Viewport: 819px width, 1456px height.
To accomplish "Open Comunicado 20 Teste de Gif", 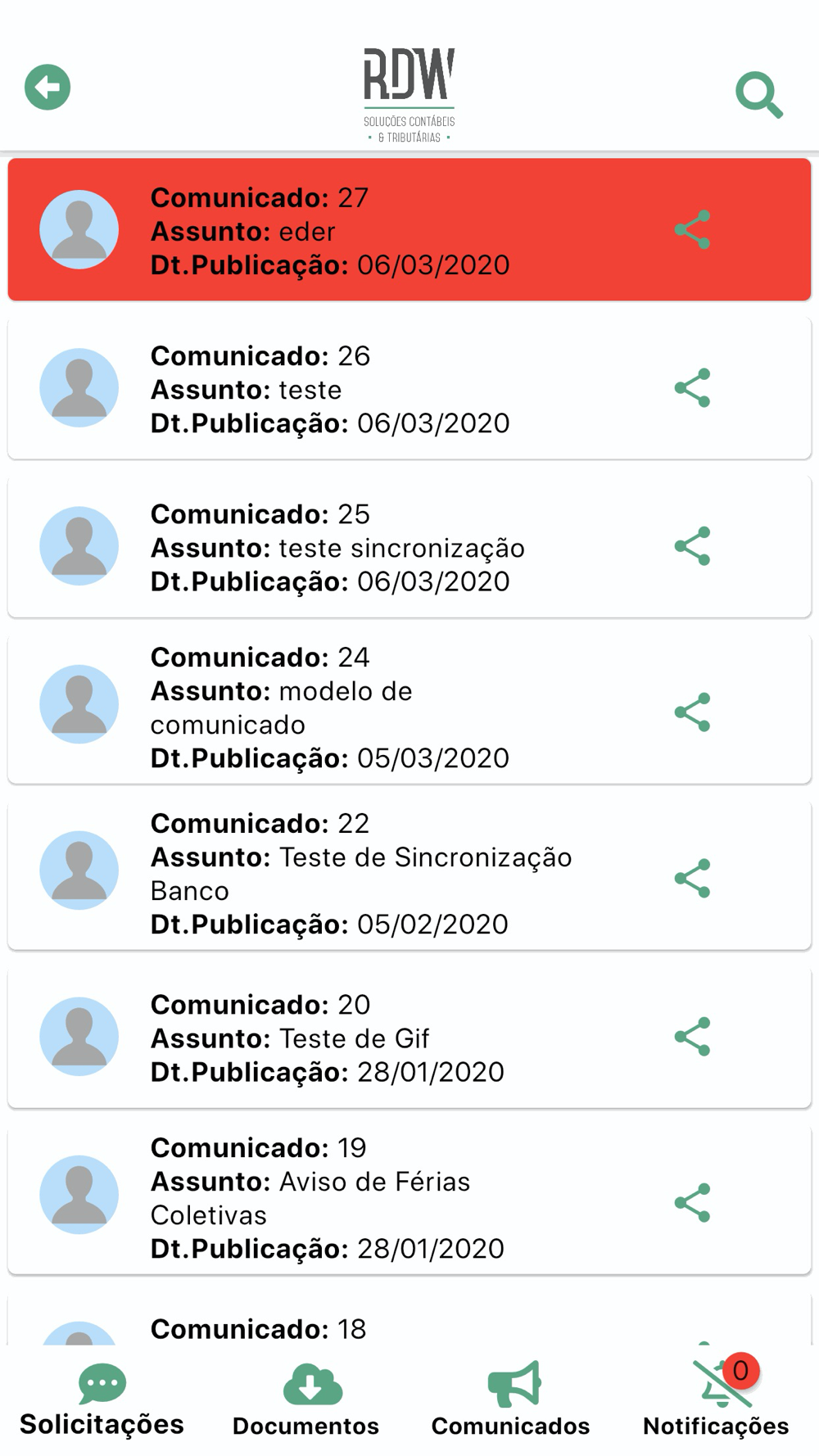I will pos(409,1037).
